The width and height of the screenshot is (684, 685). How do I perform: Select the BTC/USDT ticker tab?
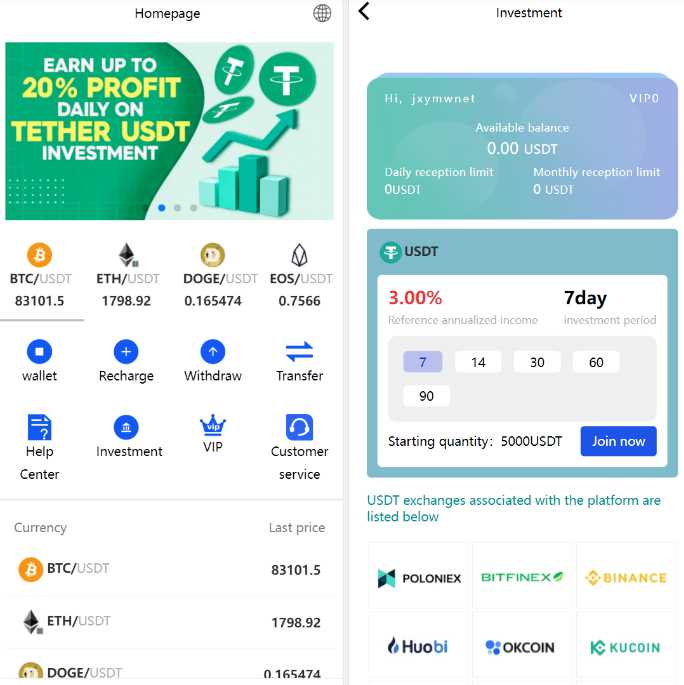click(x=40, y=277)
